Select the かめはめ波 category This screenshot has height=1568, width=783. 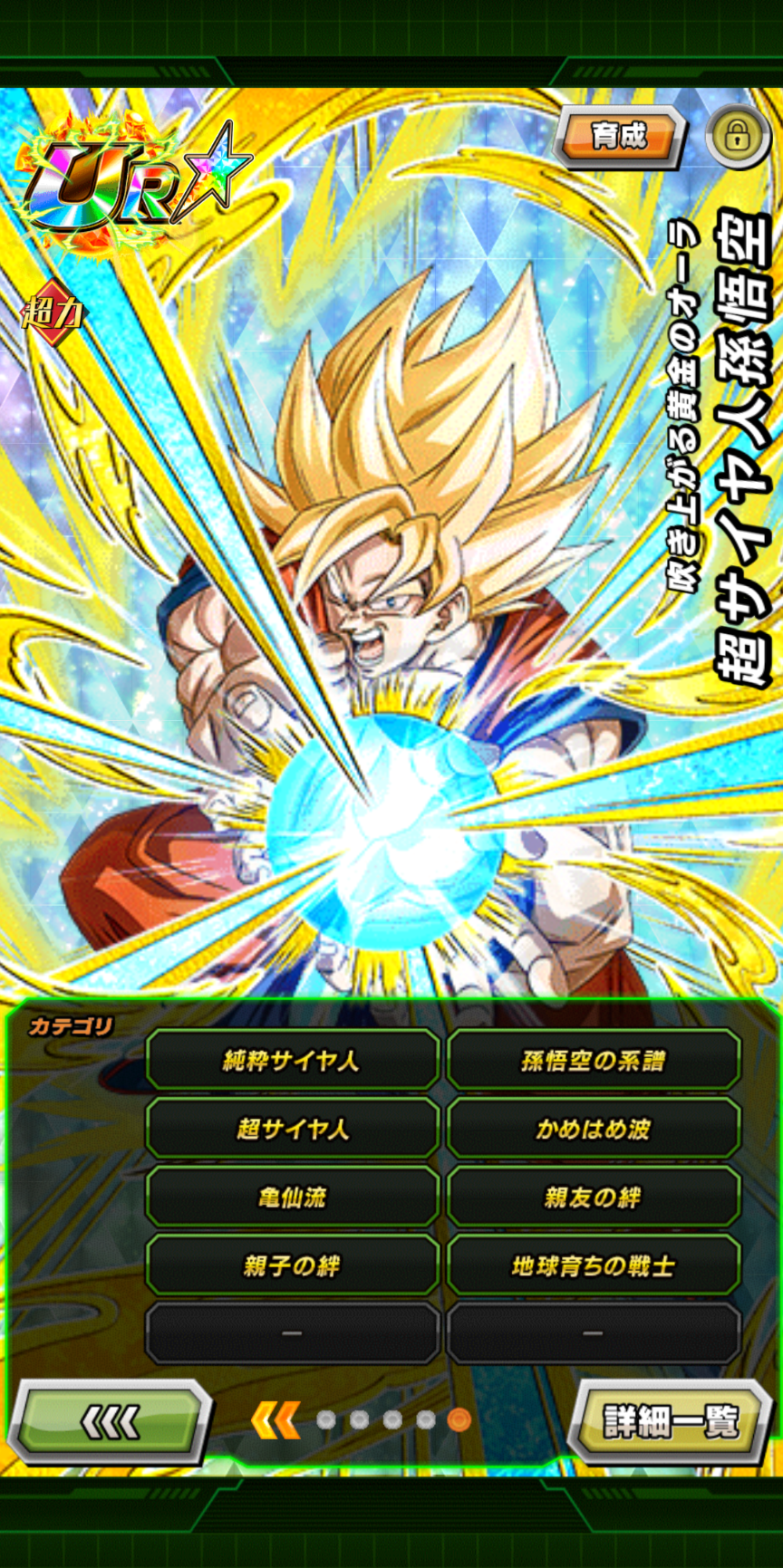click(x=593, y=1129)
